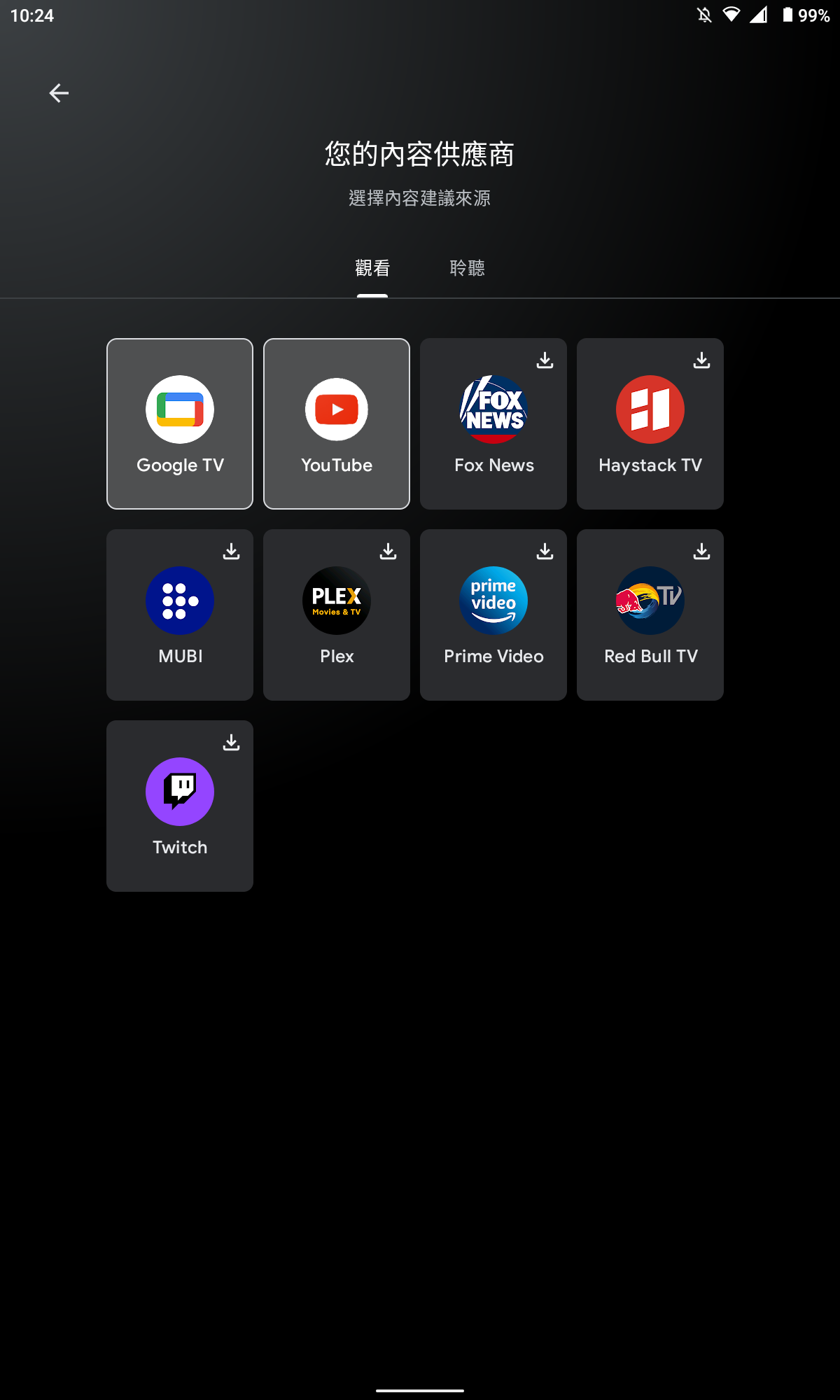This screenshot has width=840, height=1400.
Task: Choose the Prime Video card
Action: (493, 615)
